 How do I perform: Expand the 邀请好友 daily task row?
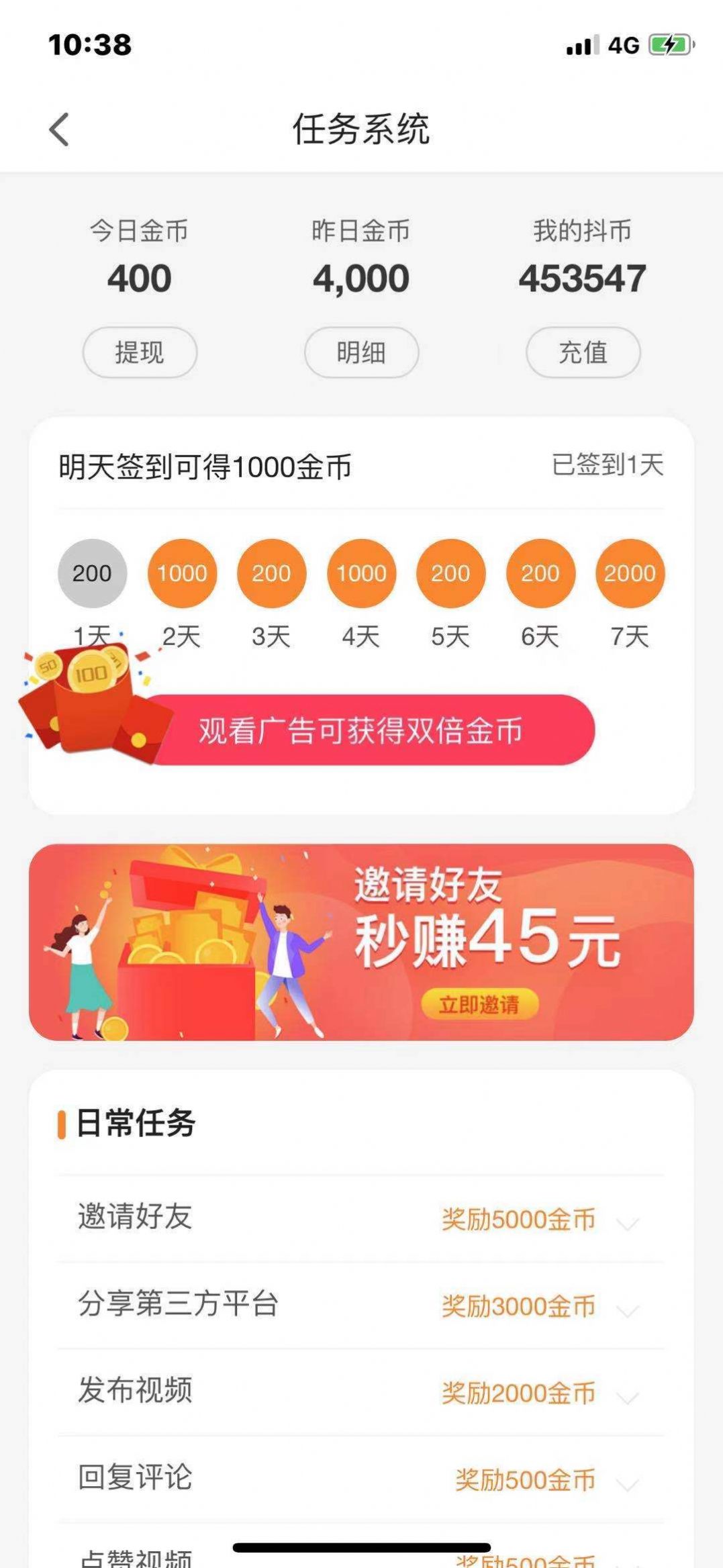361,1219
